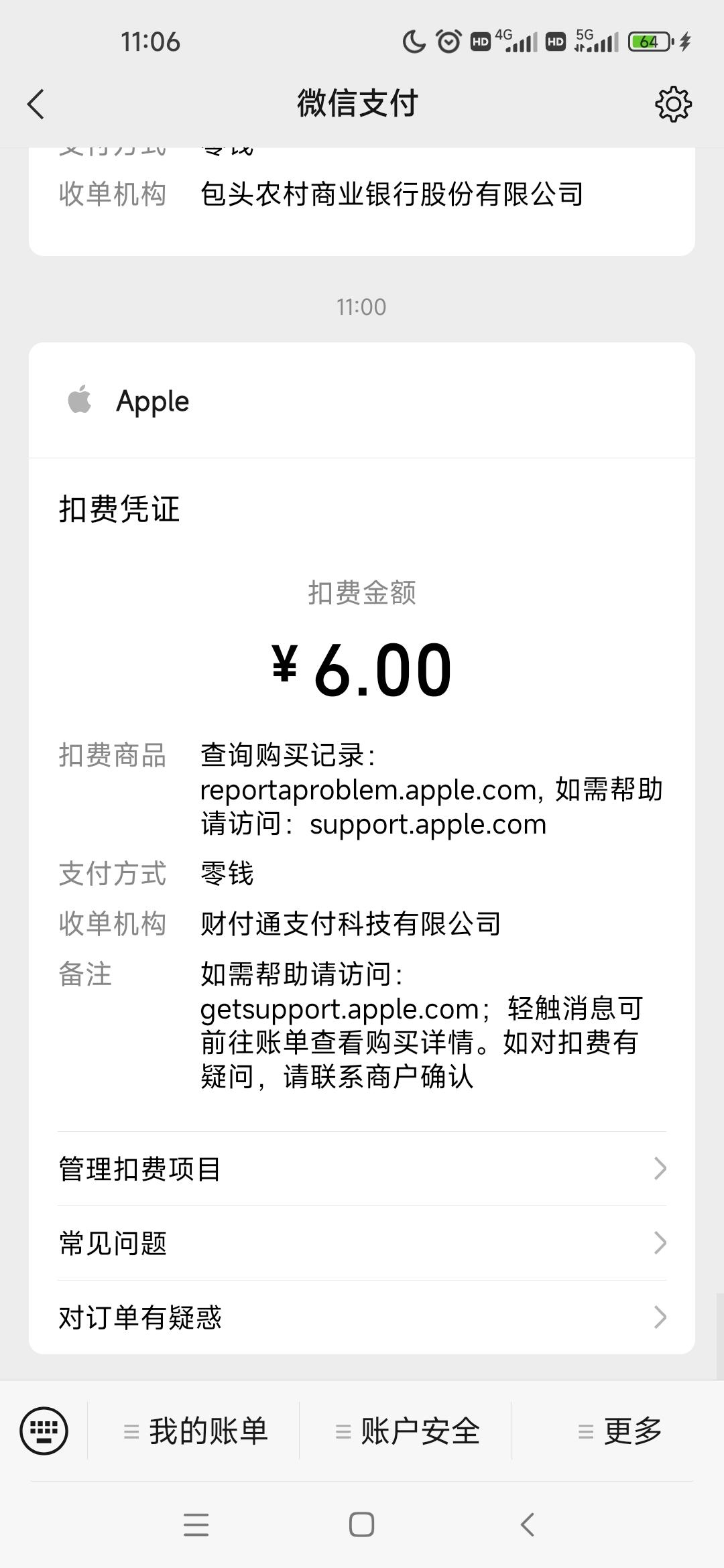Open the settings gear on 微信支付 page

click(672, 104)
